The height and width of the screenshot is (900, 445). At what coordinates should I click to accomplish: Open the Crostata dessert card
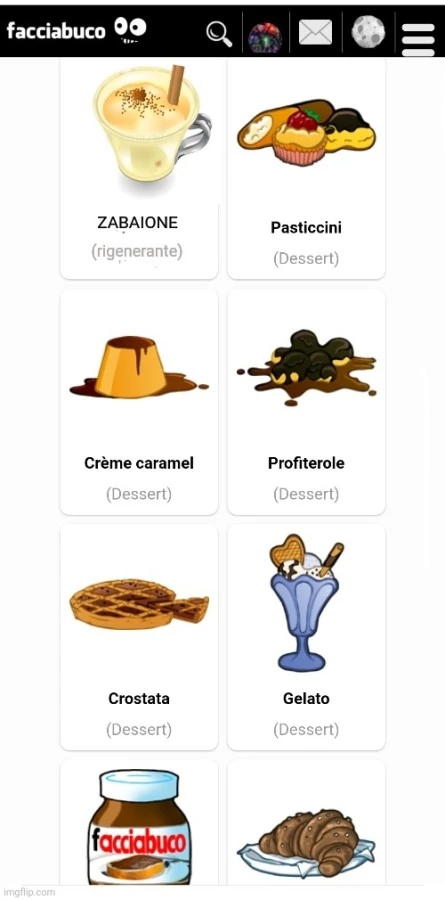139,637
